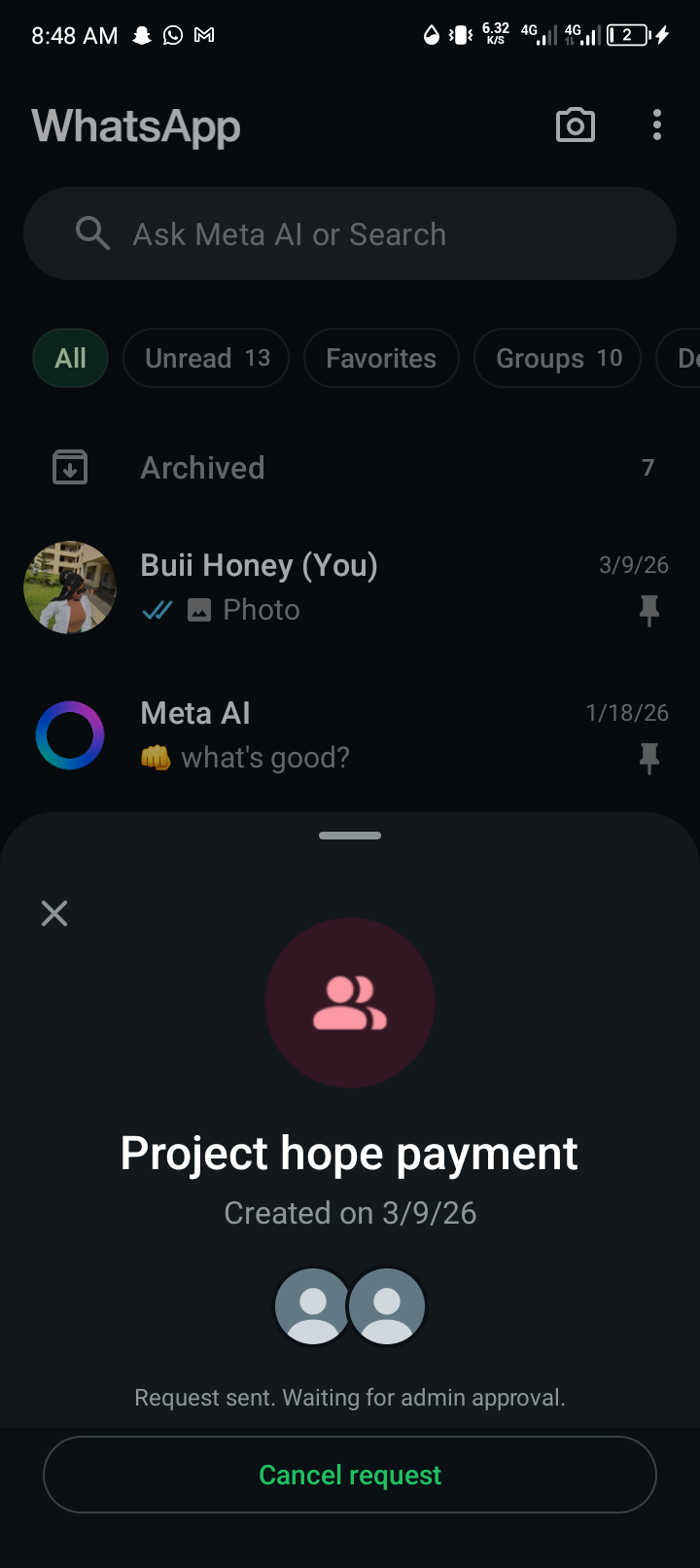Open the camera icon
This screenshot has width=700, height=1568.
[x=575, y=125]
